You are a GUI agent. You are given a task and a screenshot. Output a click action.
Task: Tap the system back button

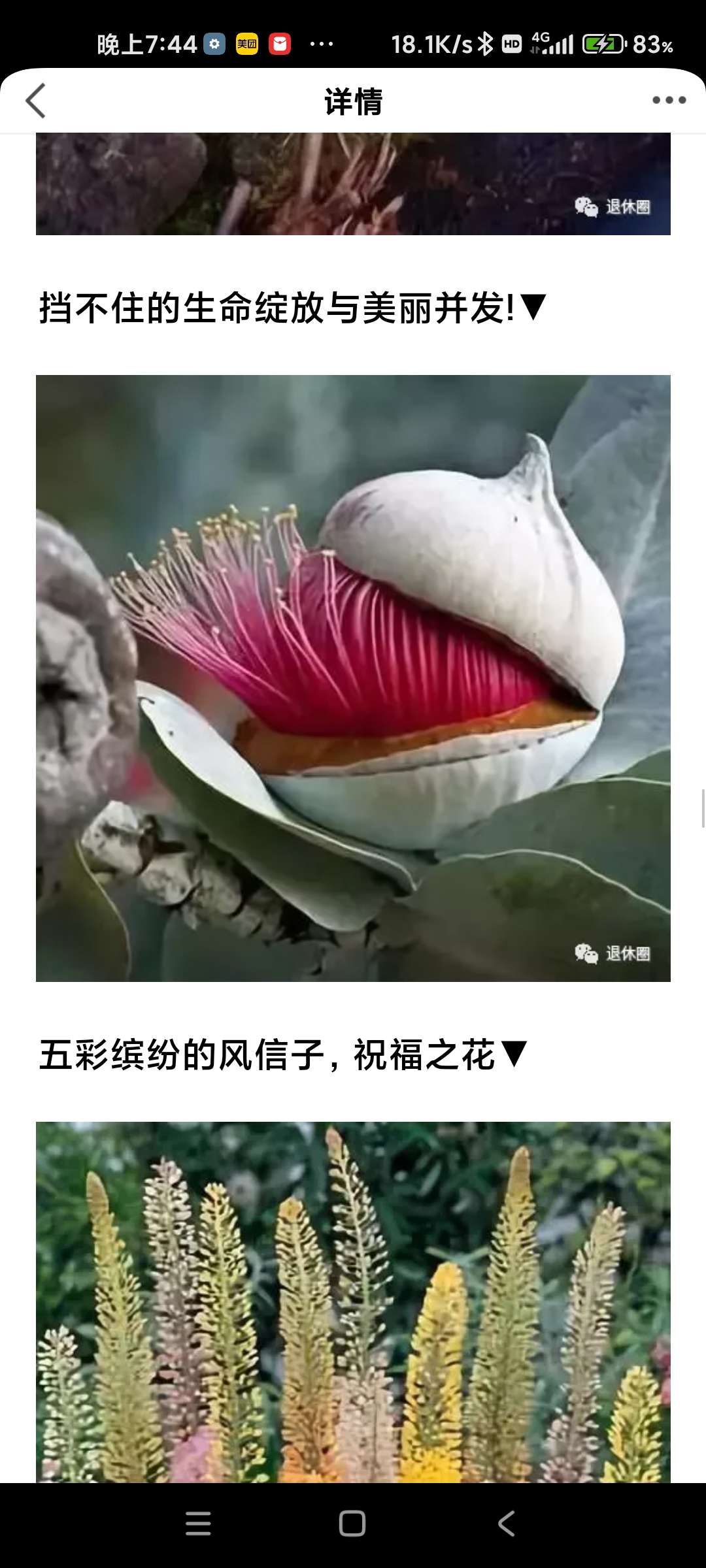507,1524
